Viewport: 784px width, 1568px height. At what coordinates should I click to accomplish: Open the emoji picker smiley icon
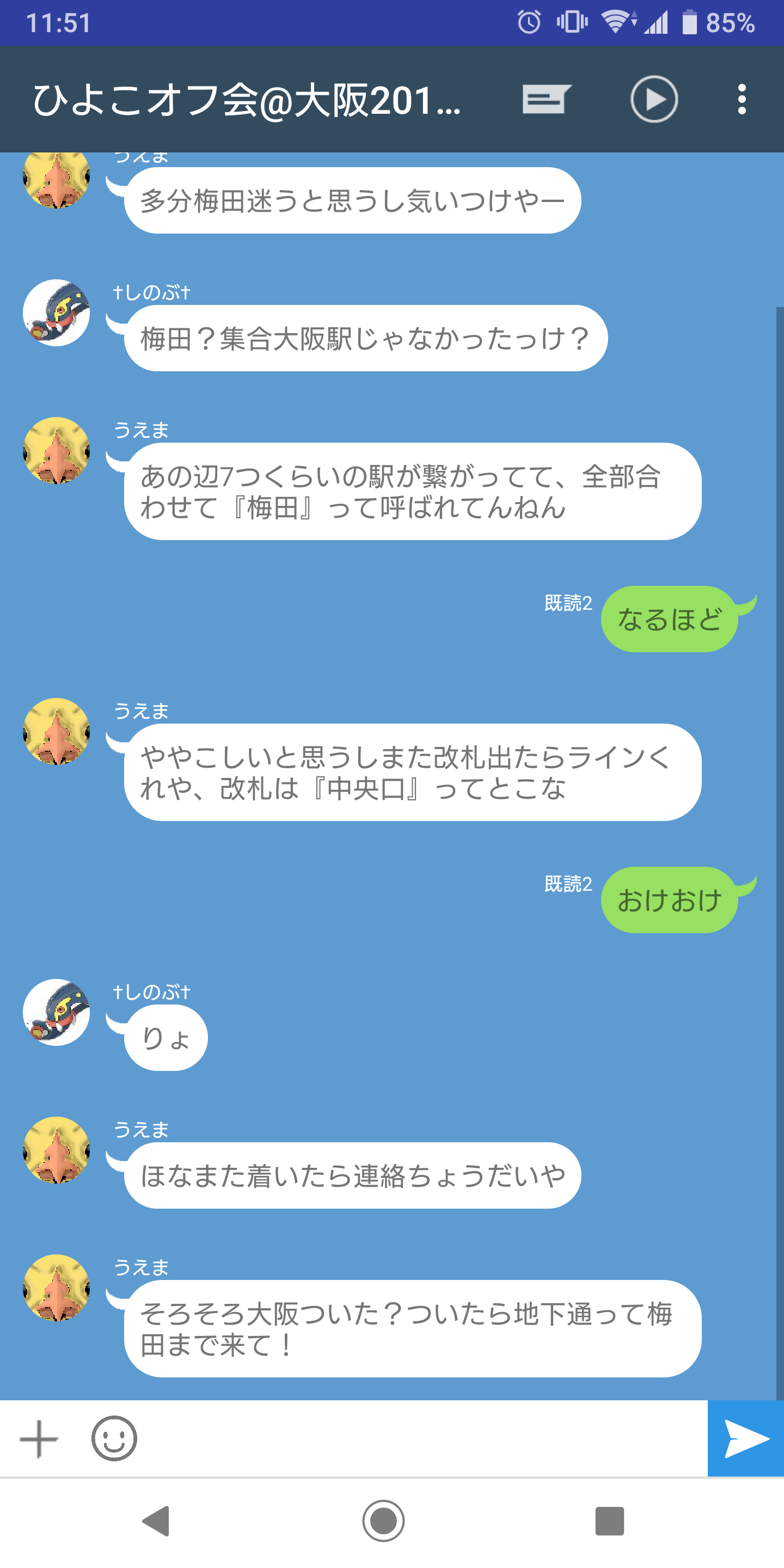click(114, 1438)
